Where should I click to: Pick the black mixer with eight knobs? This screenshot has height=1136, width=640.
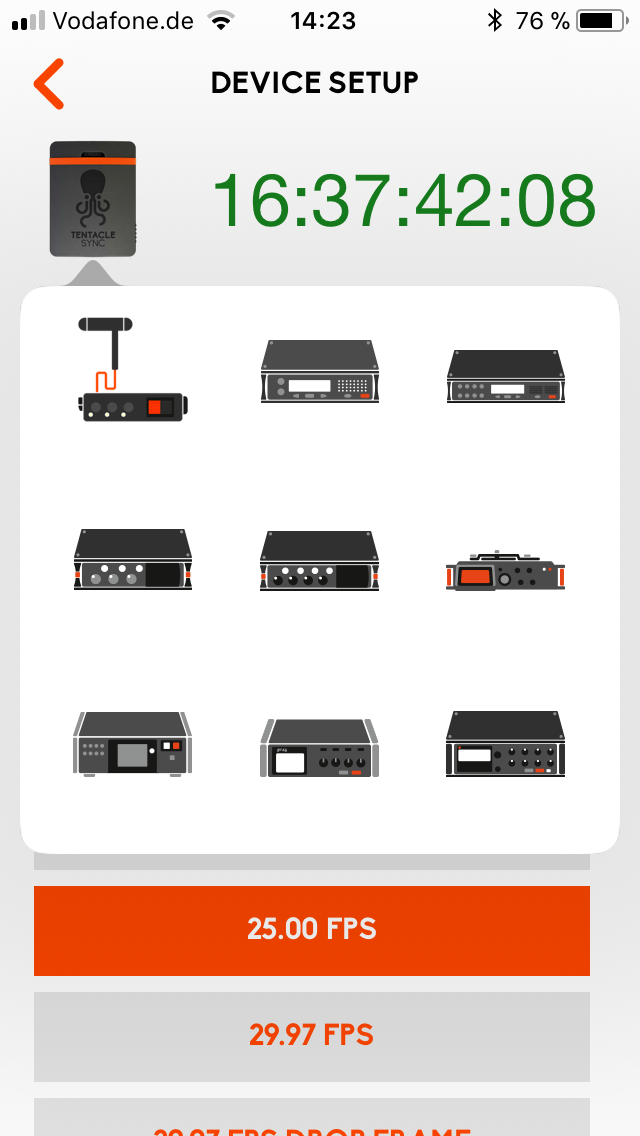[x=505, y=745]
